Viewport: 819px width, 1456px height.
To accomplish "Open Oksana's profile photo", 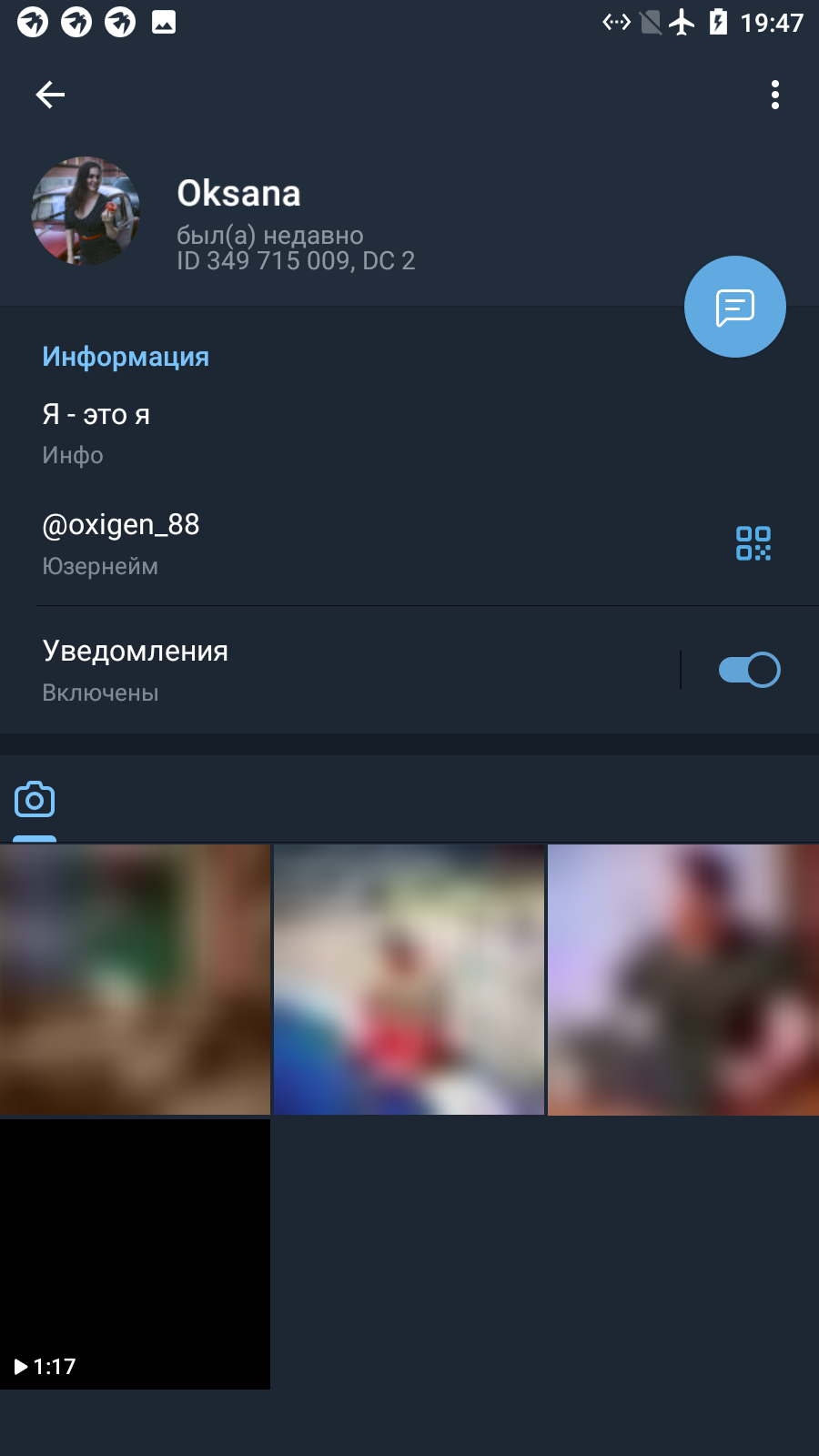I will point(86,211).
